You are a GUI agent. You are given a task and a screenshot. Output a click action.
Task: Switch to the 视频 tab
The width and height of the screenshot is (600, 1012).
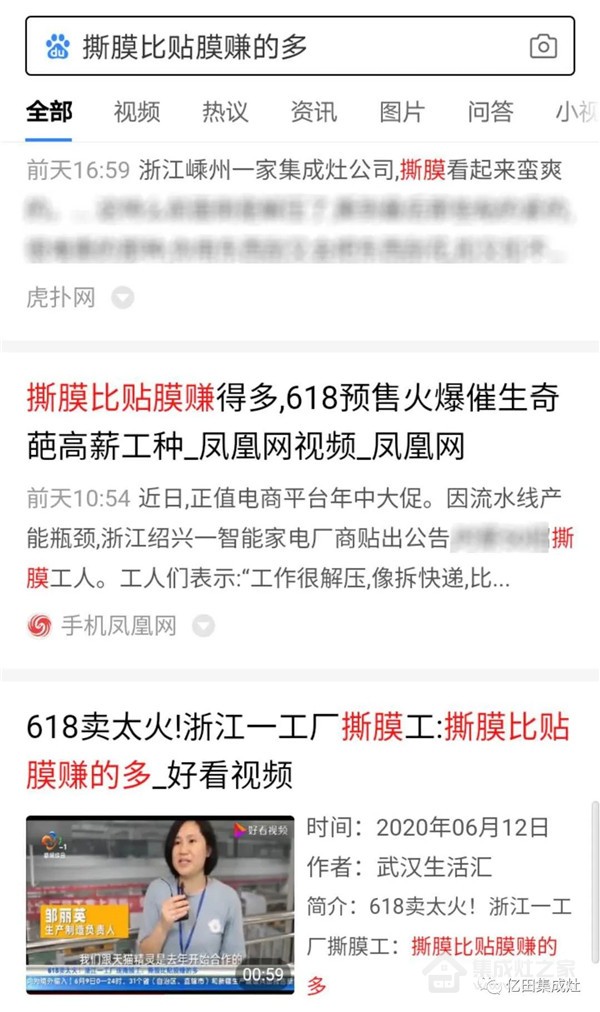[x=137, y=111]
